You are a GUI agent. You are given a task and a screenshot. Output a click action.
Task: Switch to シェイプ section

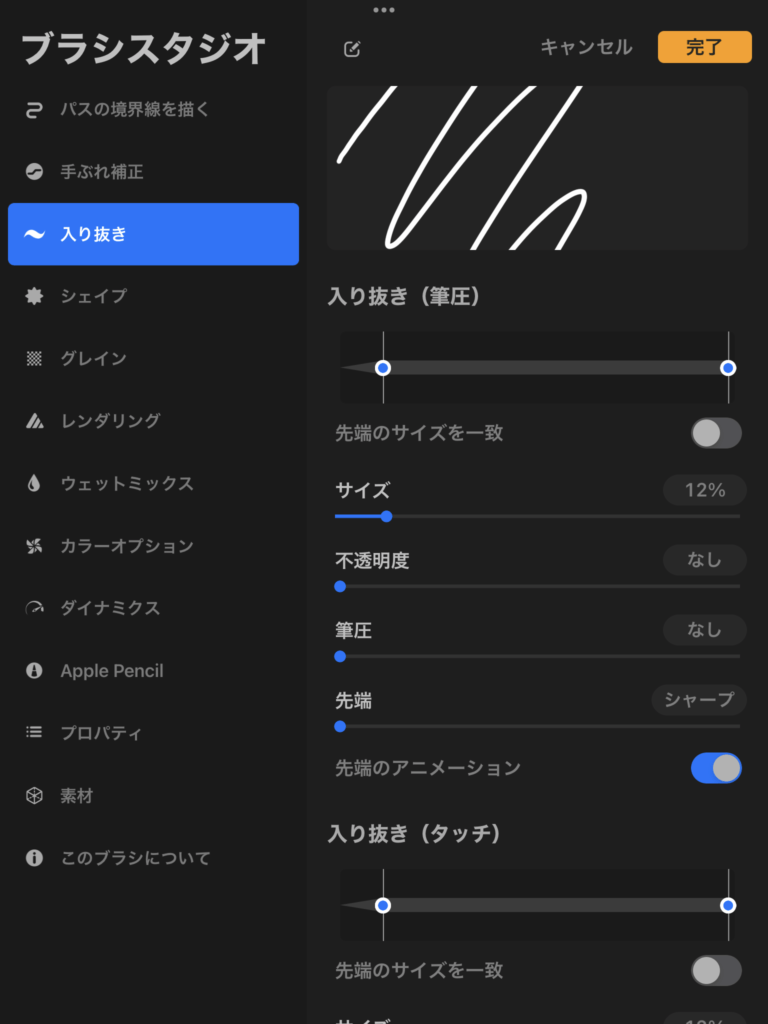point(93,296)
